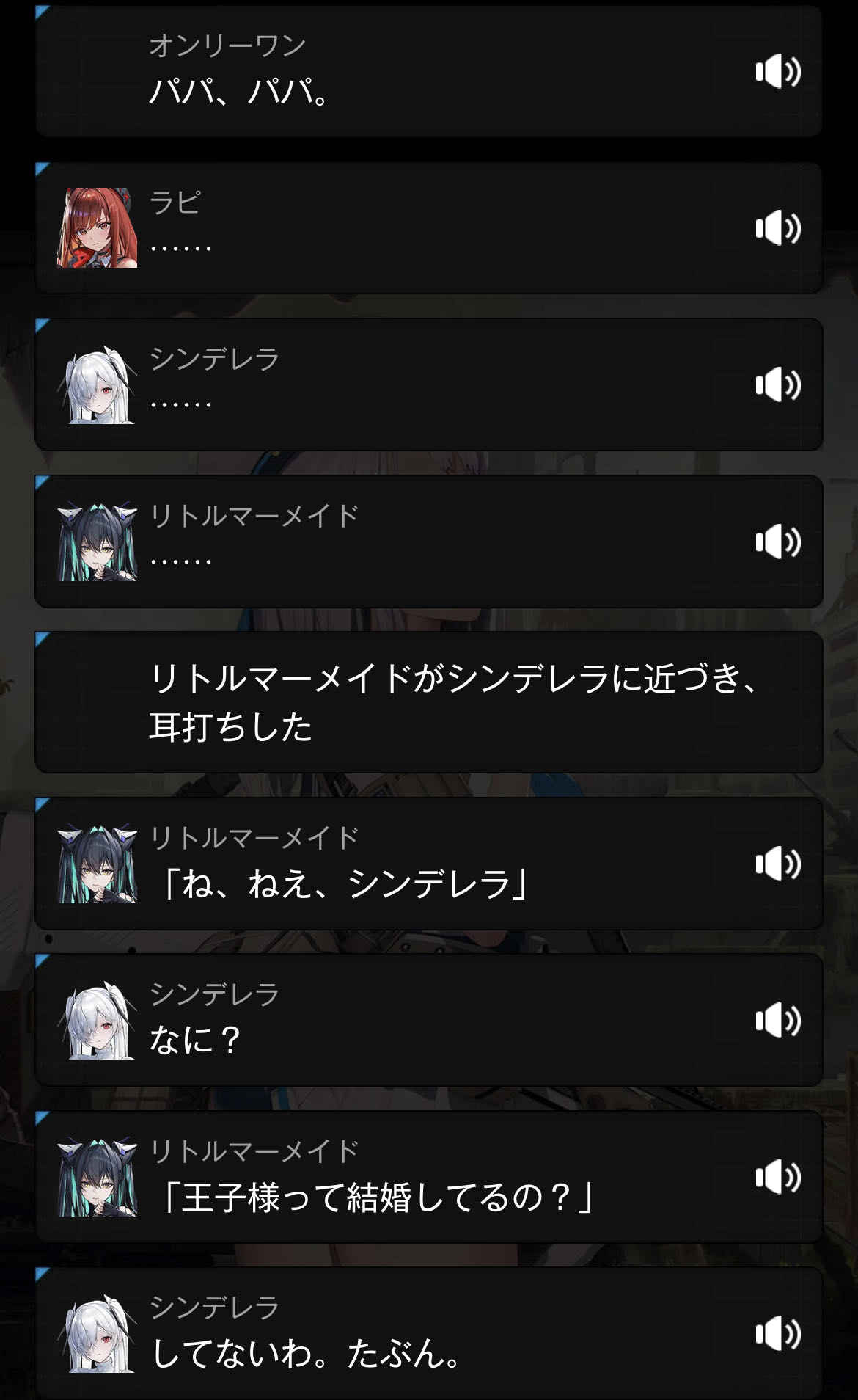Play ラピ's voice line audio
The width and height of the screenshot is (858, 1400).
[x=777, y=228]
